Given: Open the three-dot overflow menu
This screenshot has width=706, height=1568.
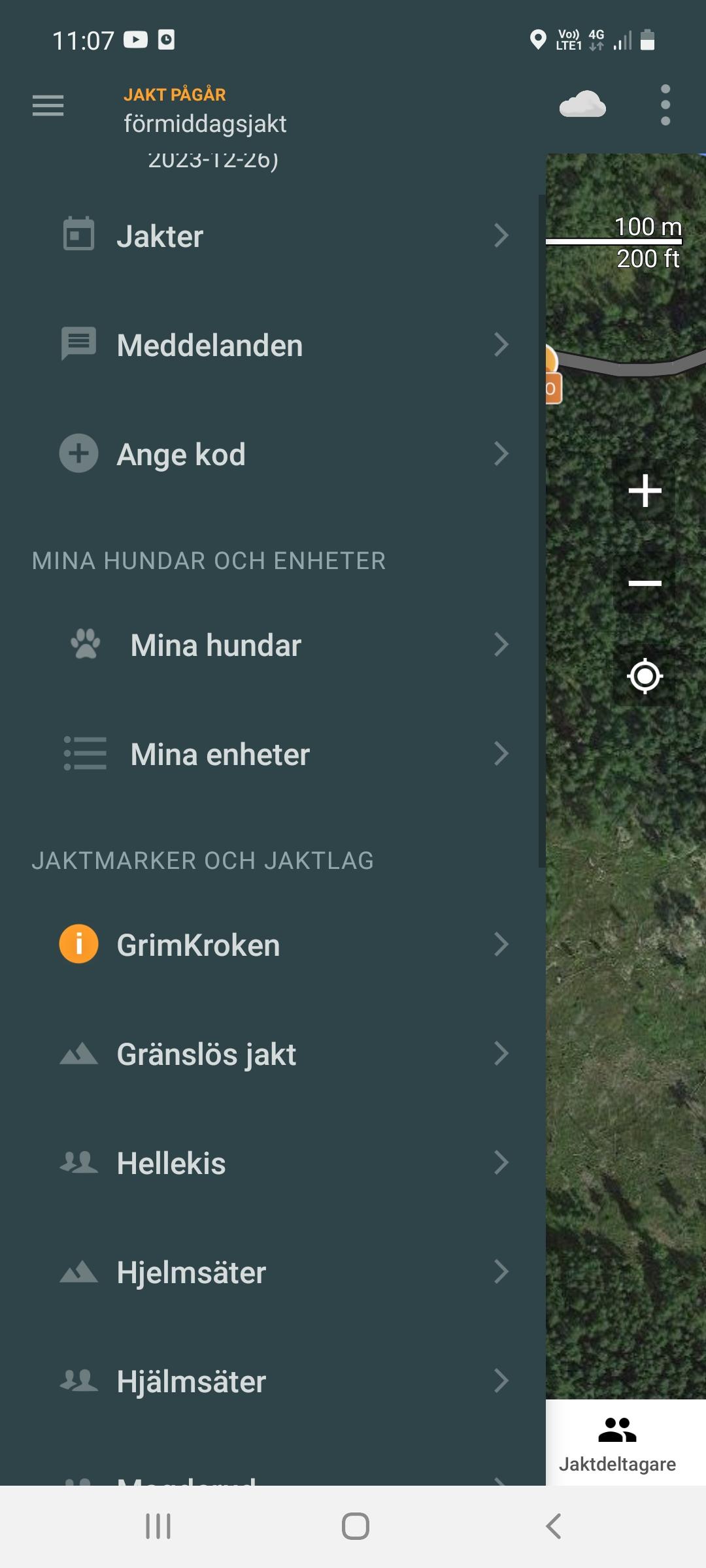Looking at the screenshot, I should [x=665, y=105].
